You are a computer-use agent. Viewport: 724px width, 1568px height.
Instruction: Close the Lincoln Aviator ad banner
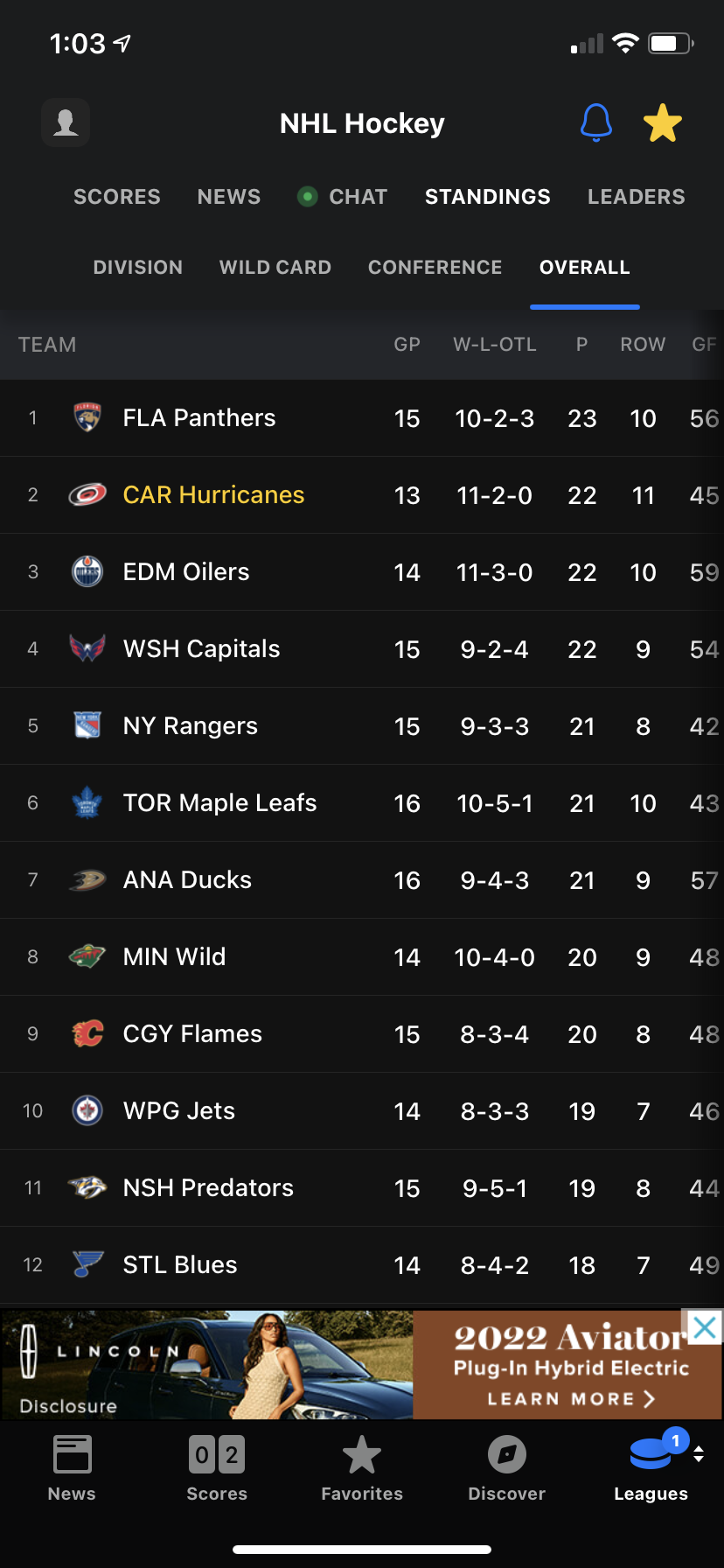tap(705, 1327)
